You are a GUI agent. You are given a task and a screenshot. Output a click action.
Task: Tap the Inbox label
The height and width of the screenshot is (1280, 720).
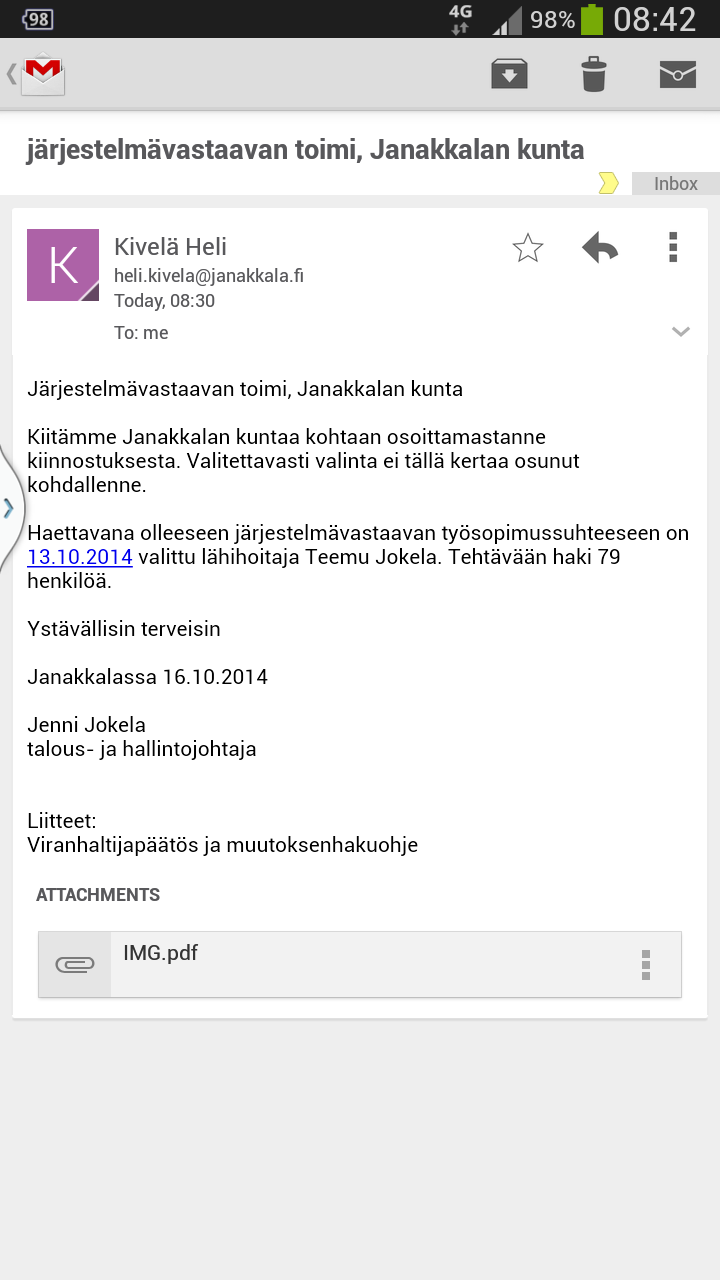(x=675, y=184)
